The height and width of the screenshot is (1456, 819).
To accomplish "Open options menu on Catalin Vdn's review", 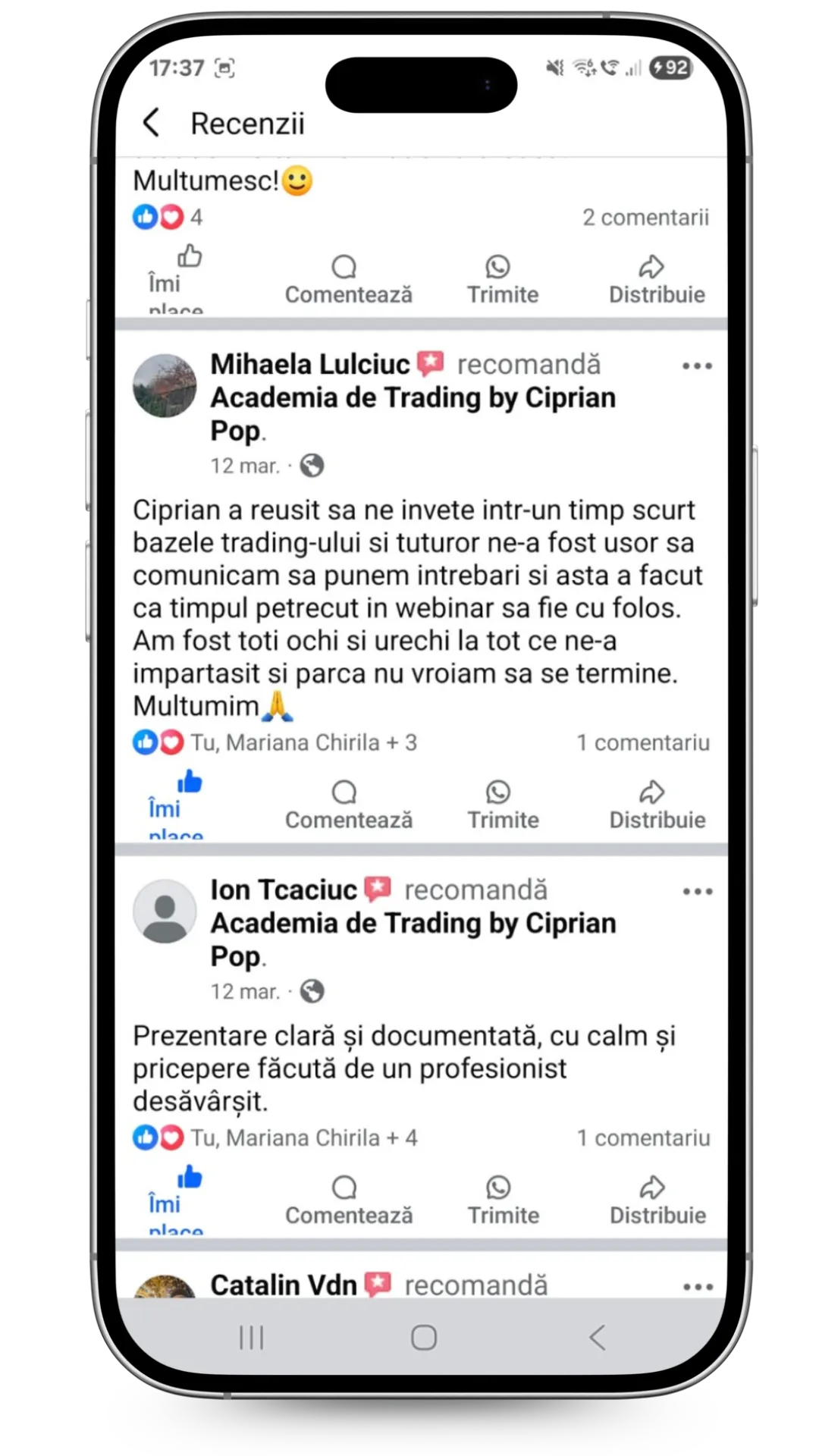I will [x=697, y=1287].
